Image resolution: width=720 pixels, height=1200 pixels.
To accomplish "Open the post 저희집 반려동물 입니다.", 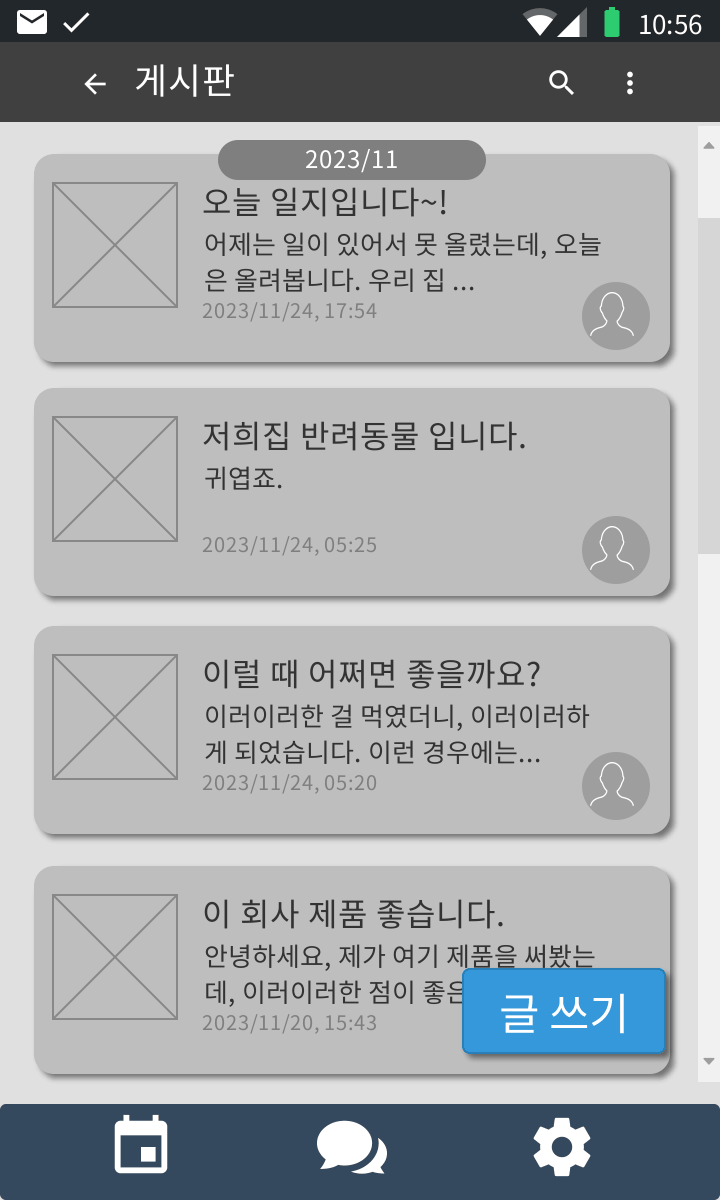I will click(352, 492).
